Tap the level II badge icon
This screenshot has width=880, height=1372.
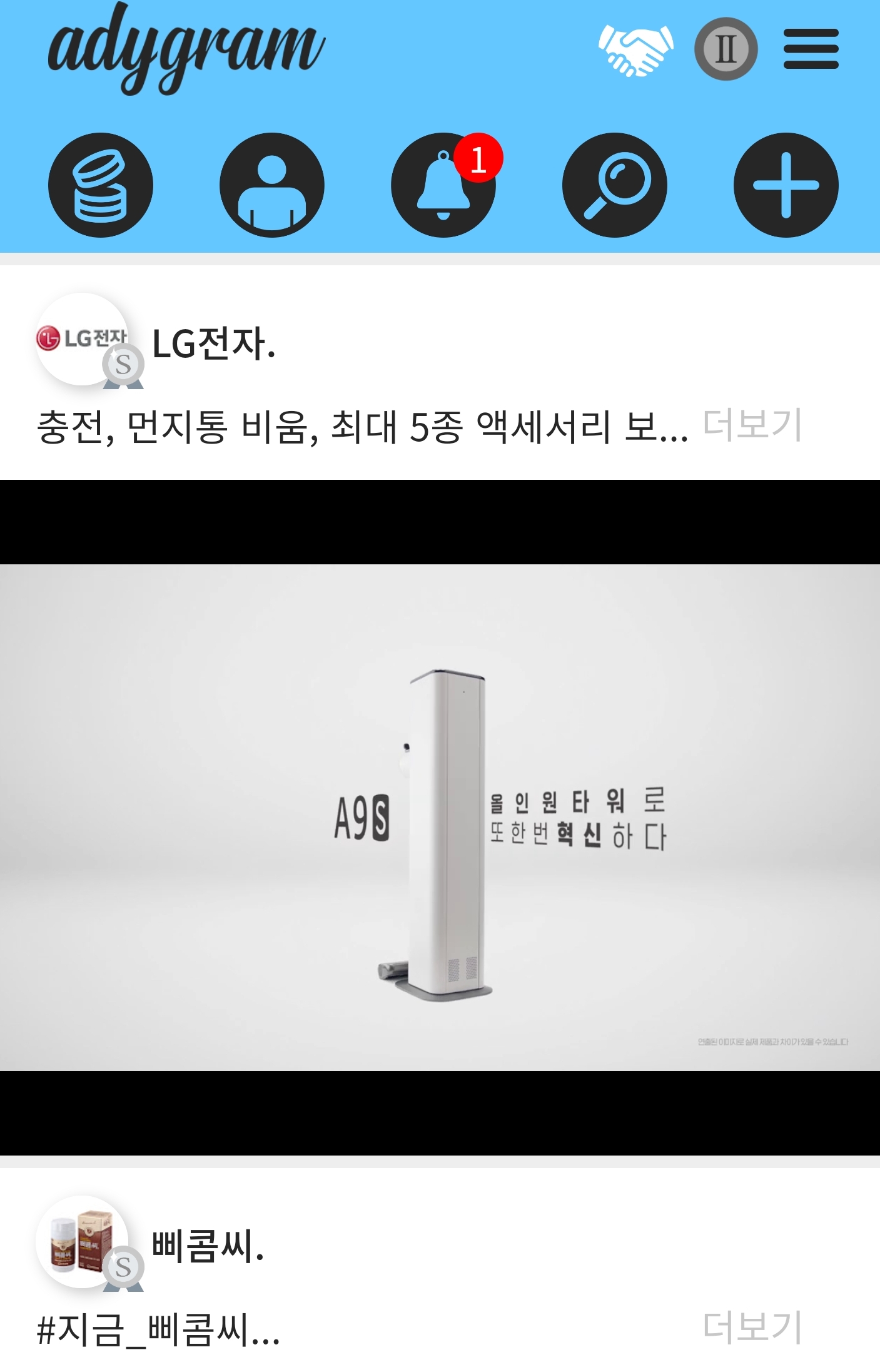tap(726, 49)
